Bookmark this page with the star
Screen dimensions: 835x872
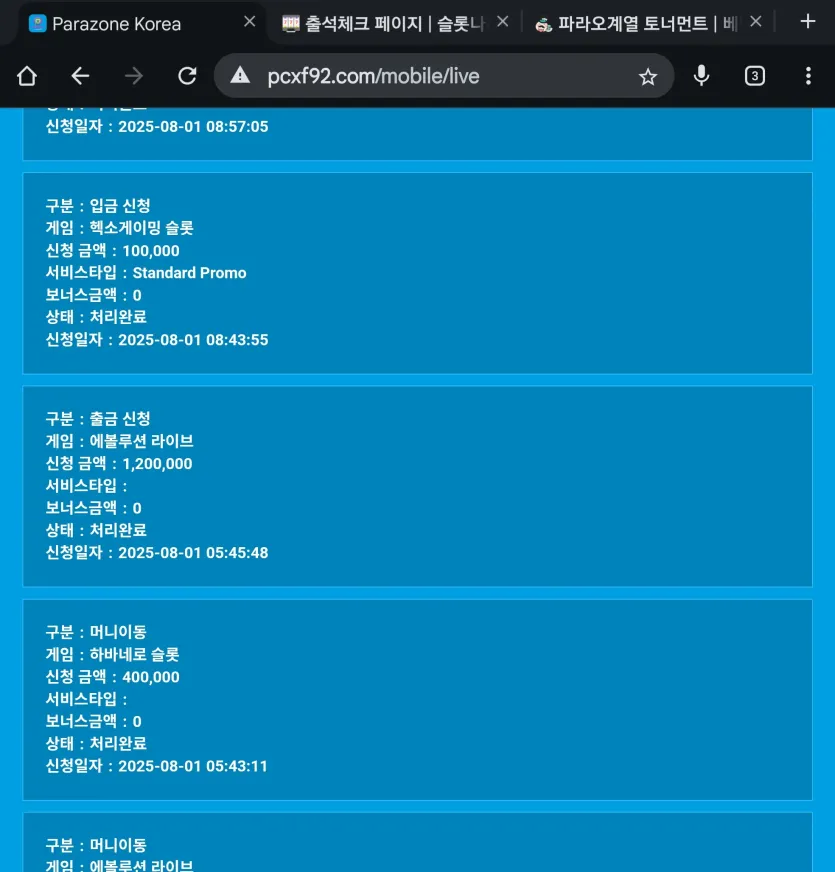647,76
